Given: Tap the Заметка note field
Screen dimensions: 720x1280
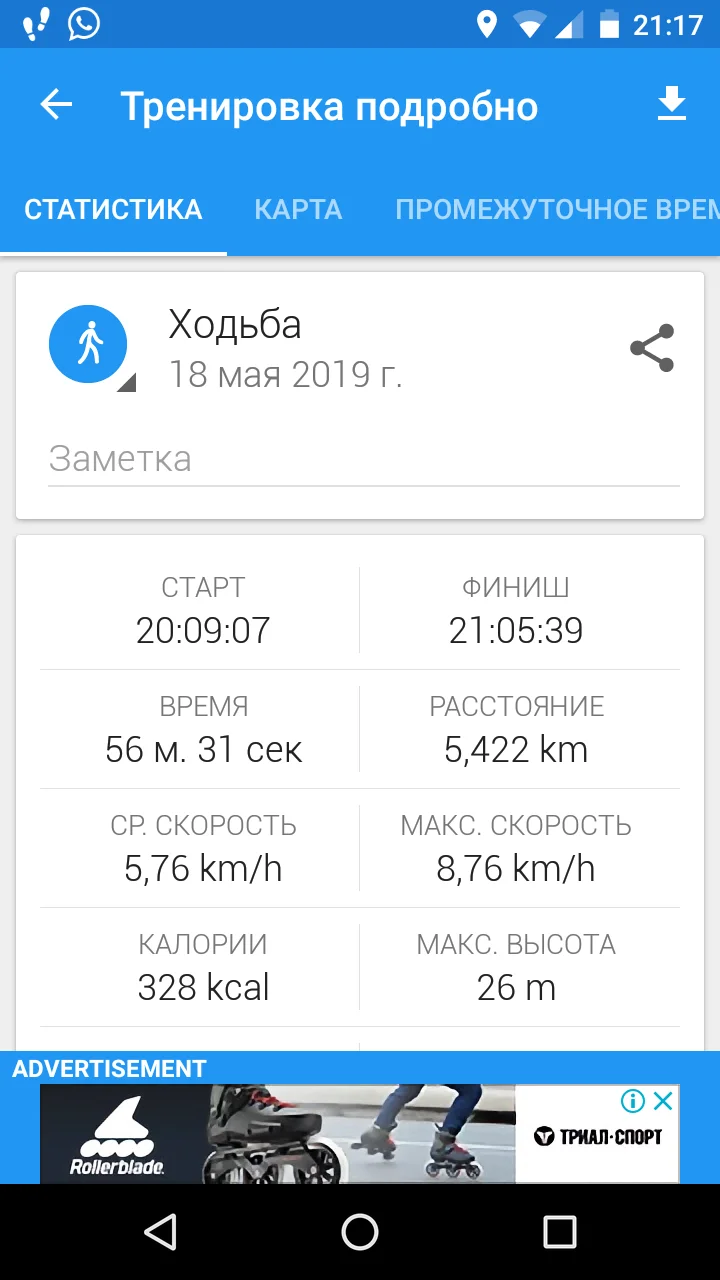Looking at the screenshot, I should (363, 459).
